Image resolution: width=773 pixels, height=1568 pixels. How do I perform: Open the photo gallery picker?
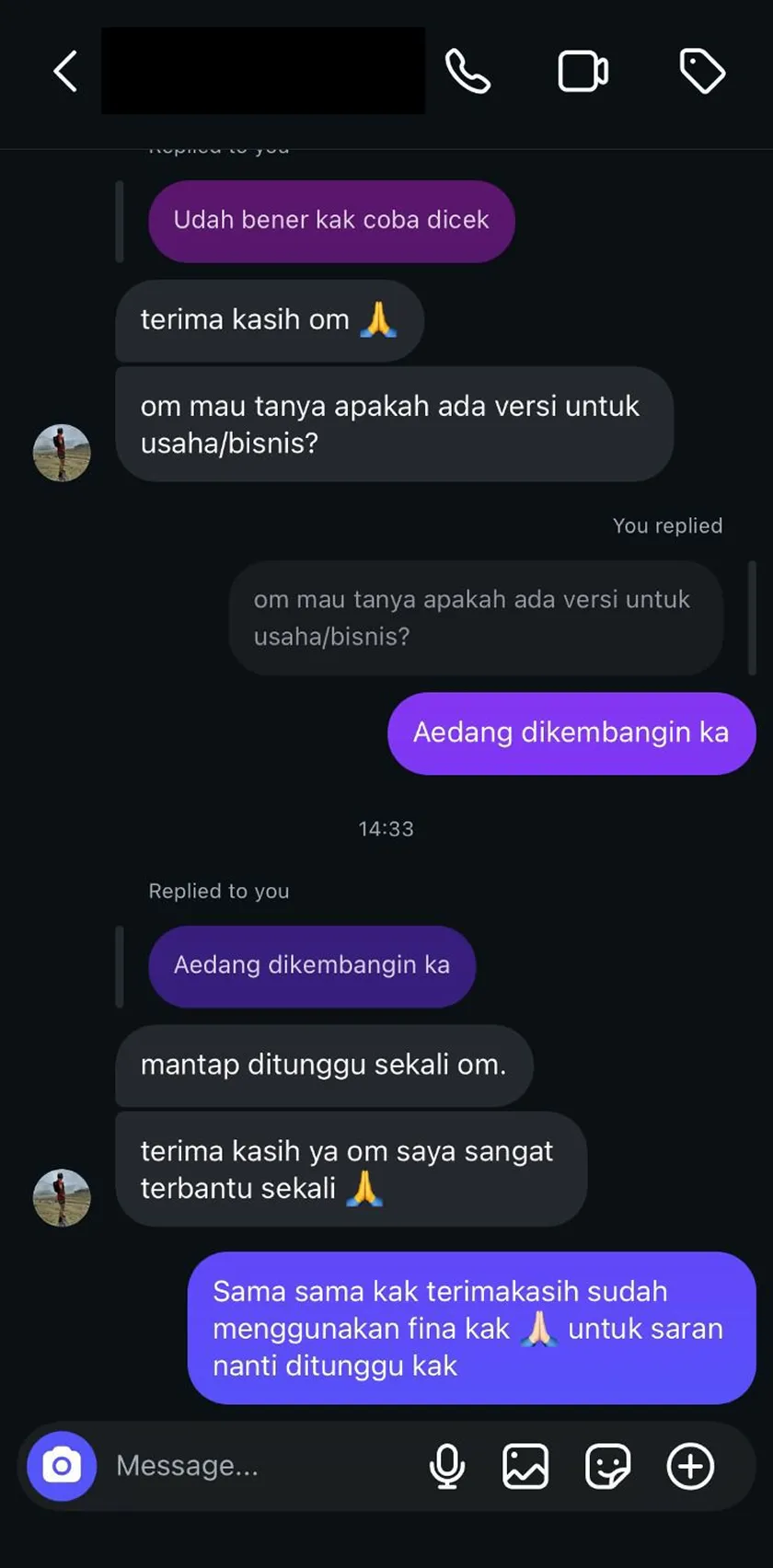[525, 1466]
